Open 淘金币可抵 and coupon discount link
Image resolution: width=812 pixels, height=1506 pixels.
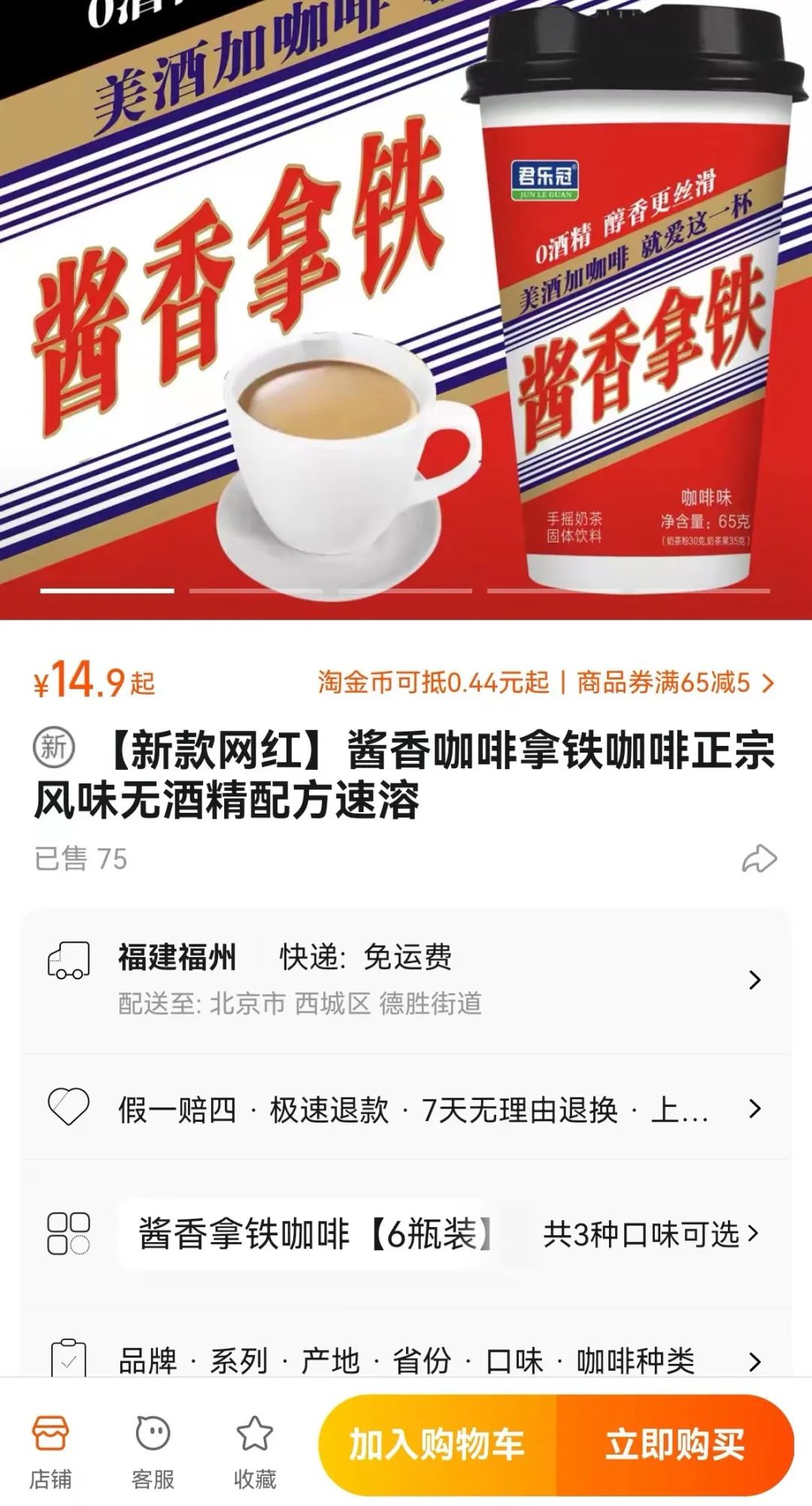point(545,683)
